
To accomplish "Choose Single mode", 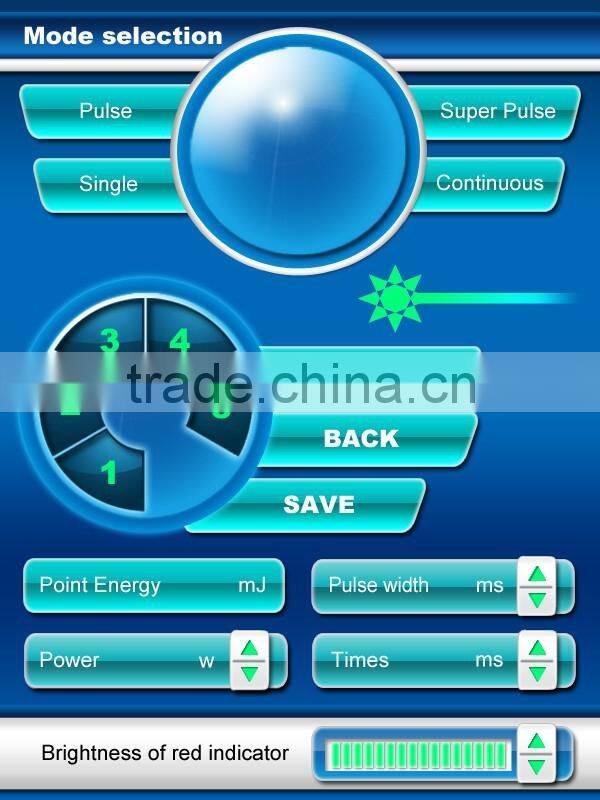I will (x=107, y=185).
